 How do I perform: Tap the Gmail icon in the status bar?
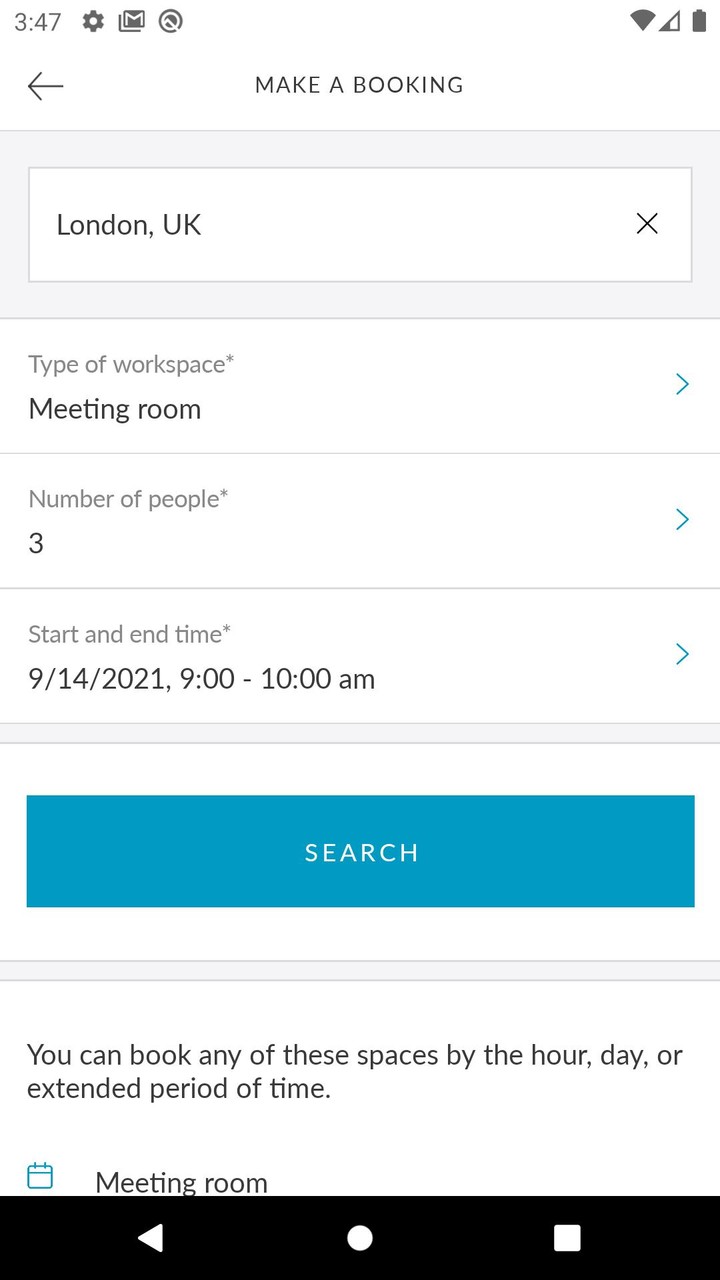point(131,21)
